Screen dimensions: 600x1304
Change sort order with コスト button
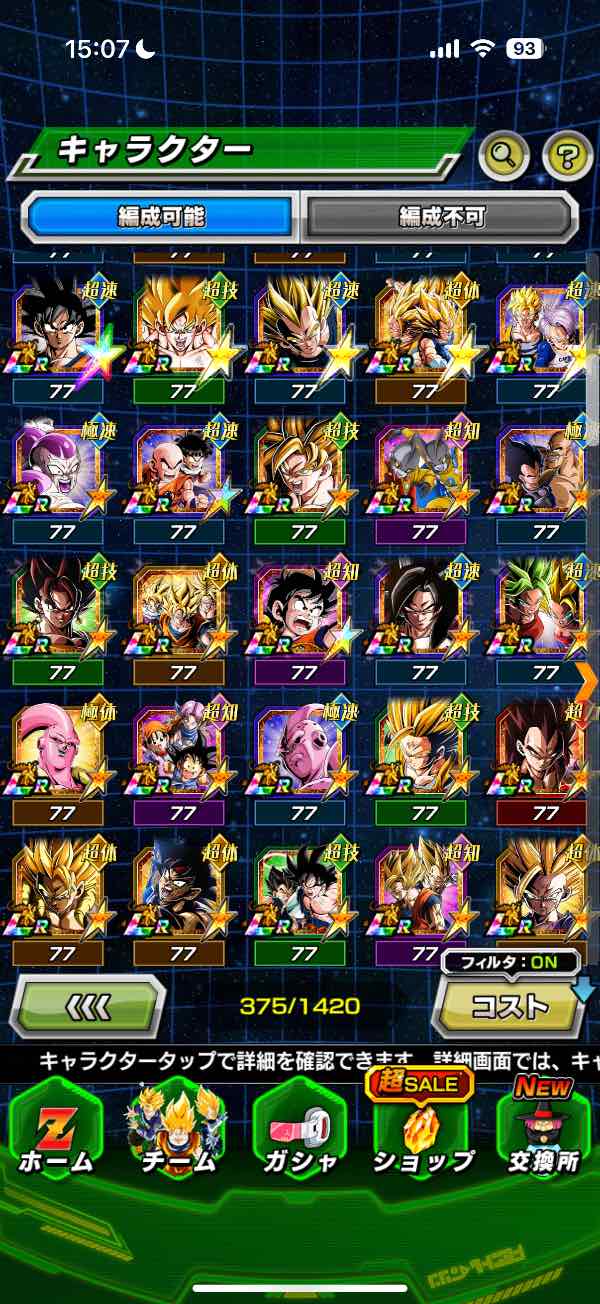point(509,1006)
